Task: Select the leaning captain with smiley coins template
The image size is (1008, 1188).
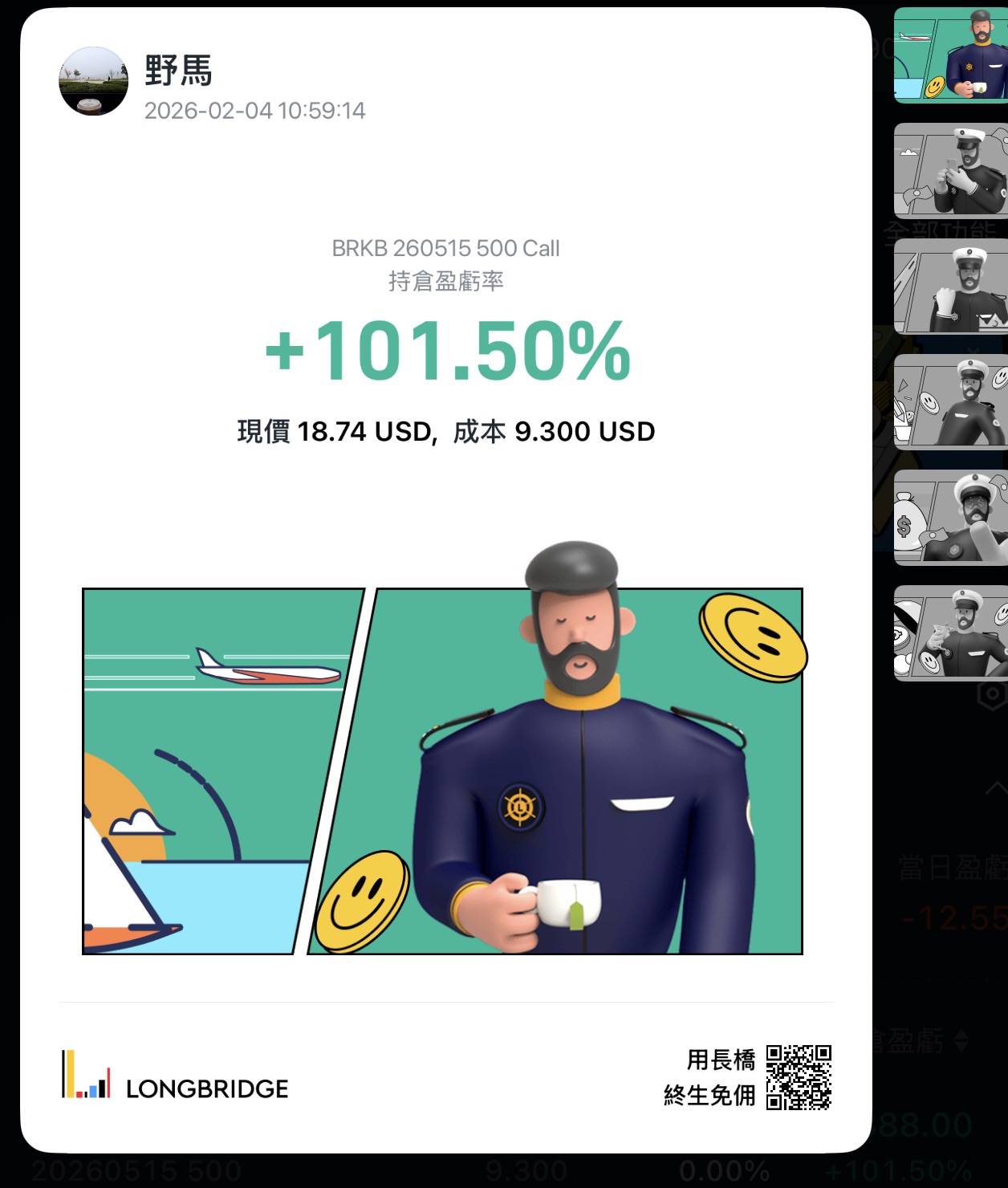Action: tap(951, 402)
